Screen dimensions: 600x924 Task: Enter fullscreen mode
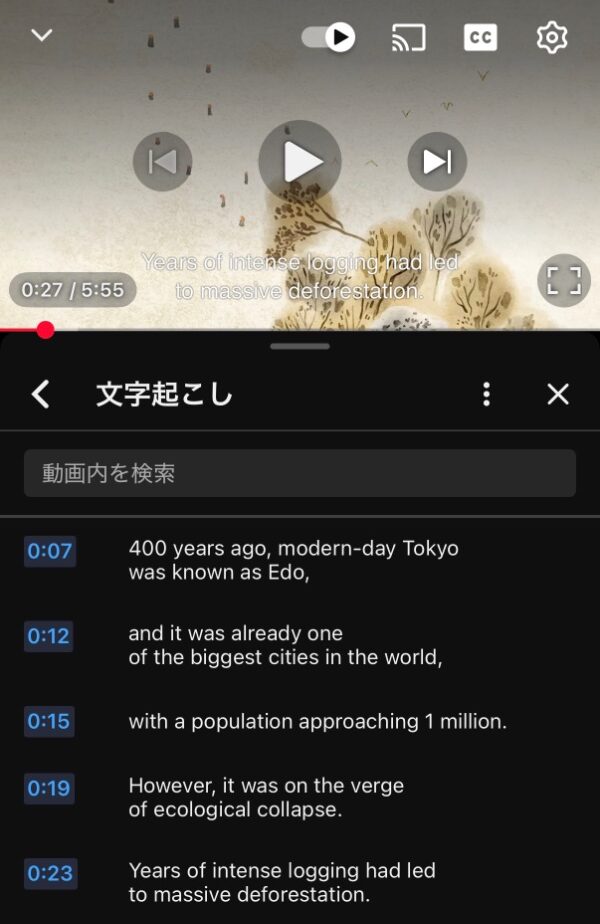tap(563, 281)
